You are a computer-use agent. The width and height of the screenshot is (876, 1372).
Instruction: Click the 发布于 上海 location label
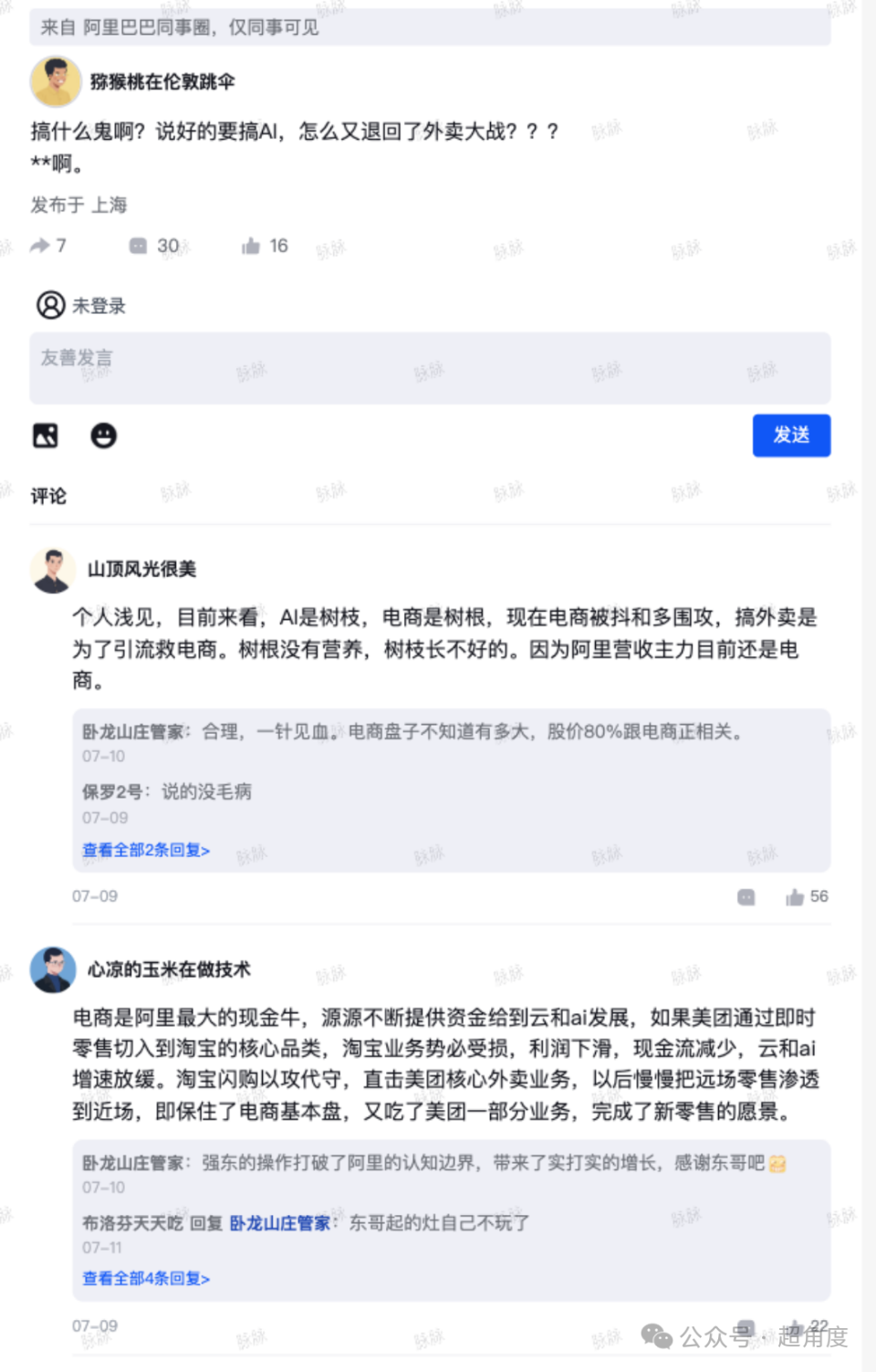[77, 204]
